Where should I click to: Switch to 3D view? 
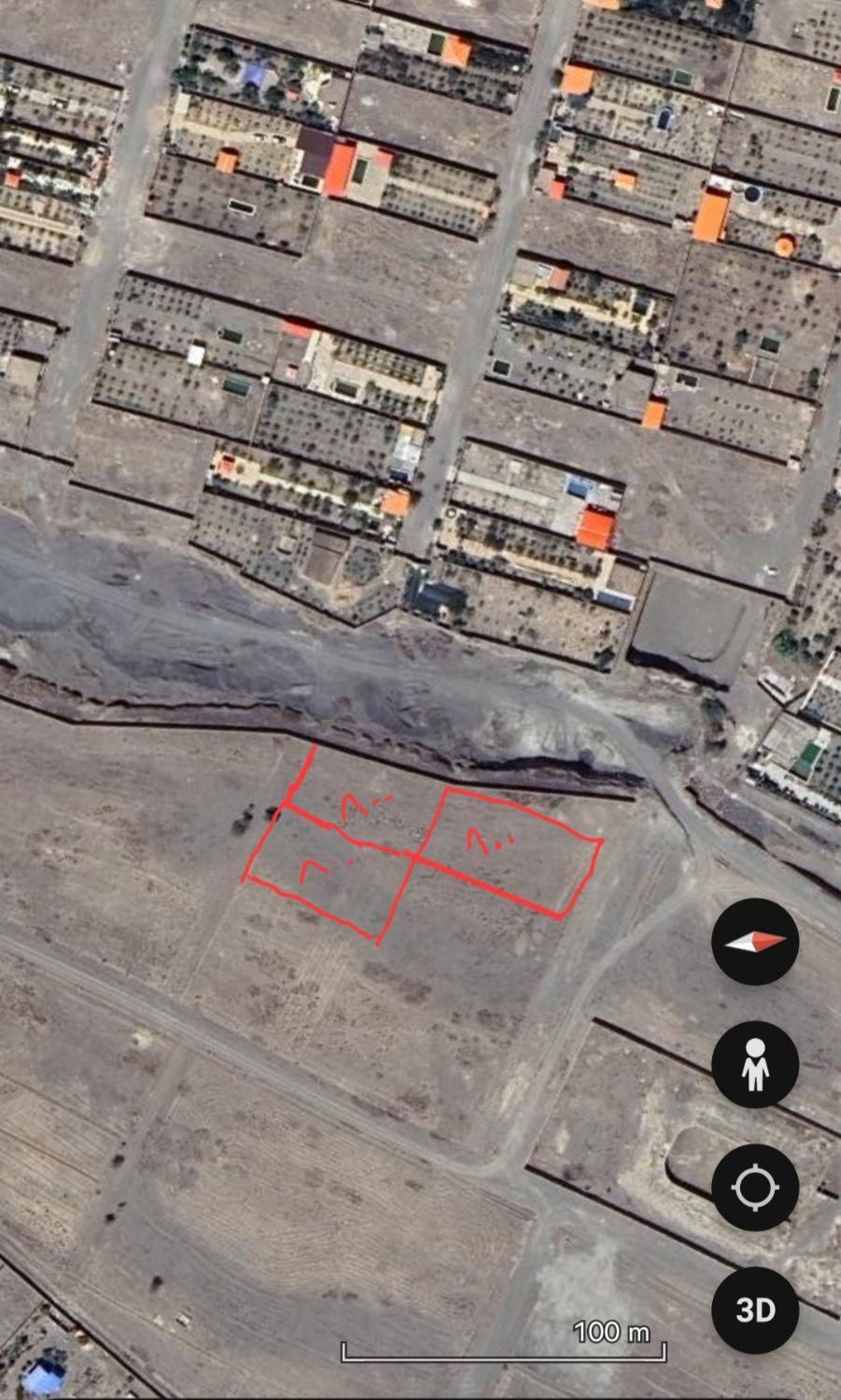(755, 1310)
